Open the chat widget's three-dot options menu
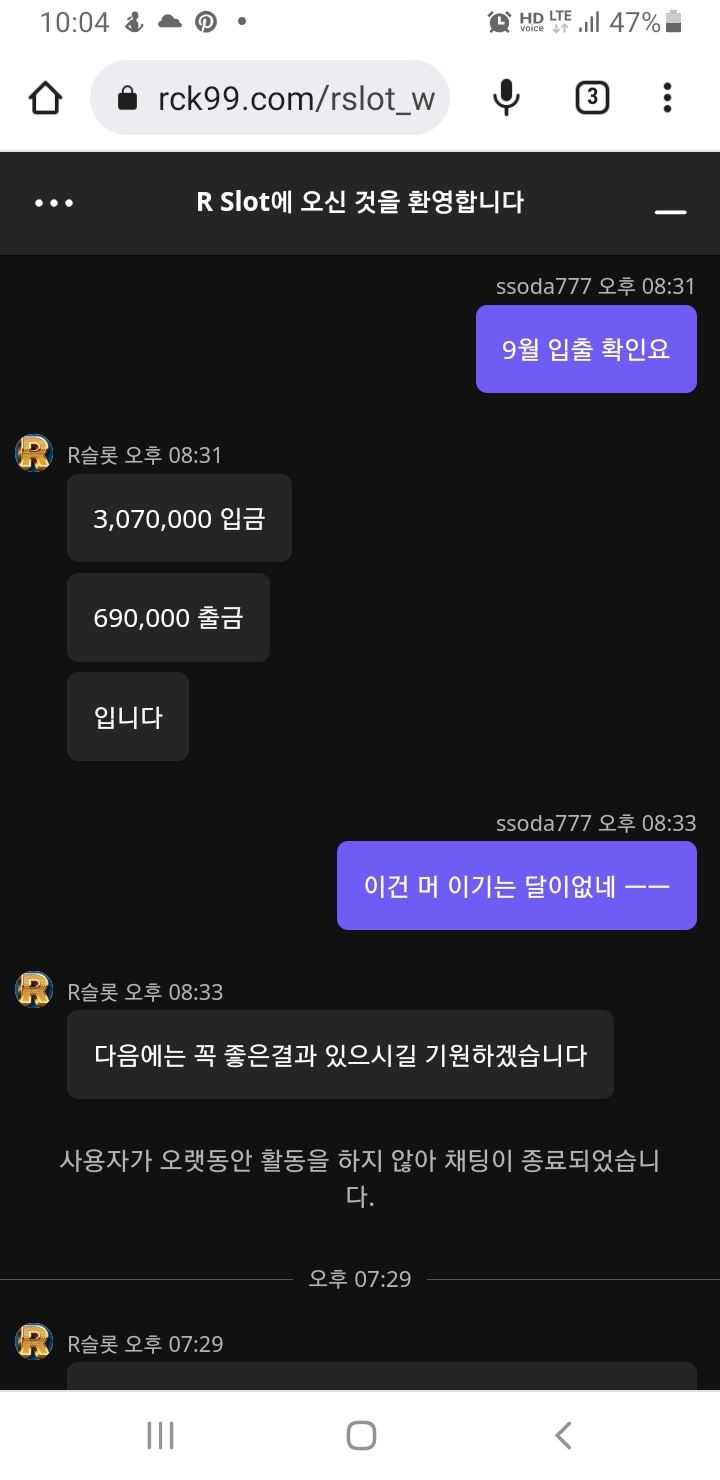 (54, 203)
